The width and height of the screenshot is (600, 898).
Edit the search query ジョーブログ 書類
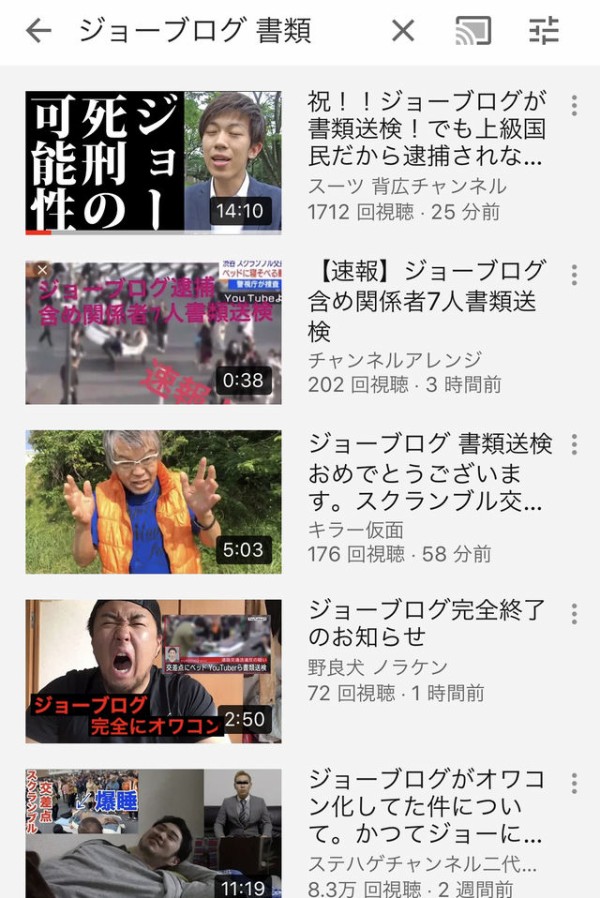pyautogui.click(x=195, y=31)
